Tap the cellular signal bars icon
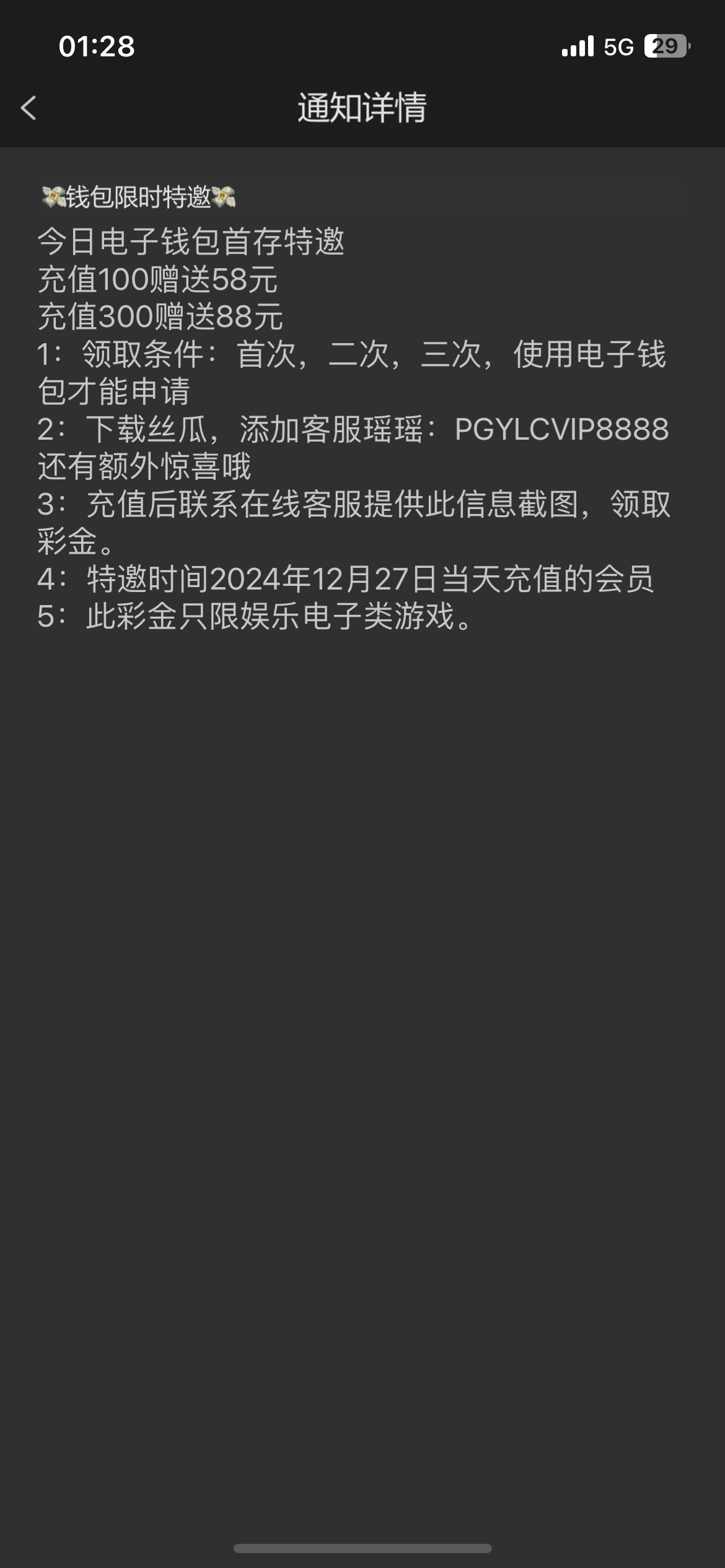The width and height of the screenshot is (725, 1568). (x=576, y=47)
